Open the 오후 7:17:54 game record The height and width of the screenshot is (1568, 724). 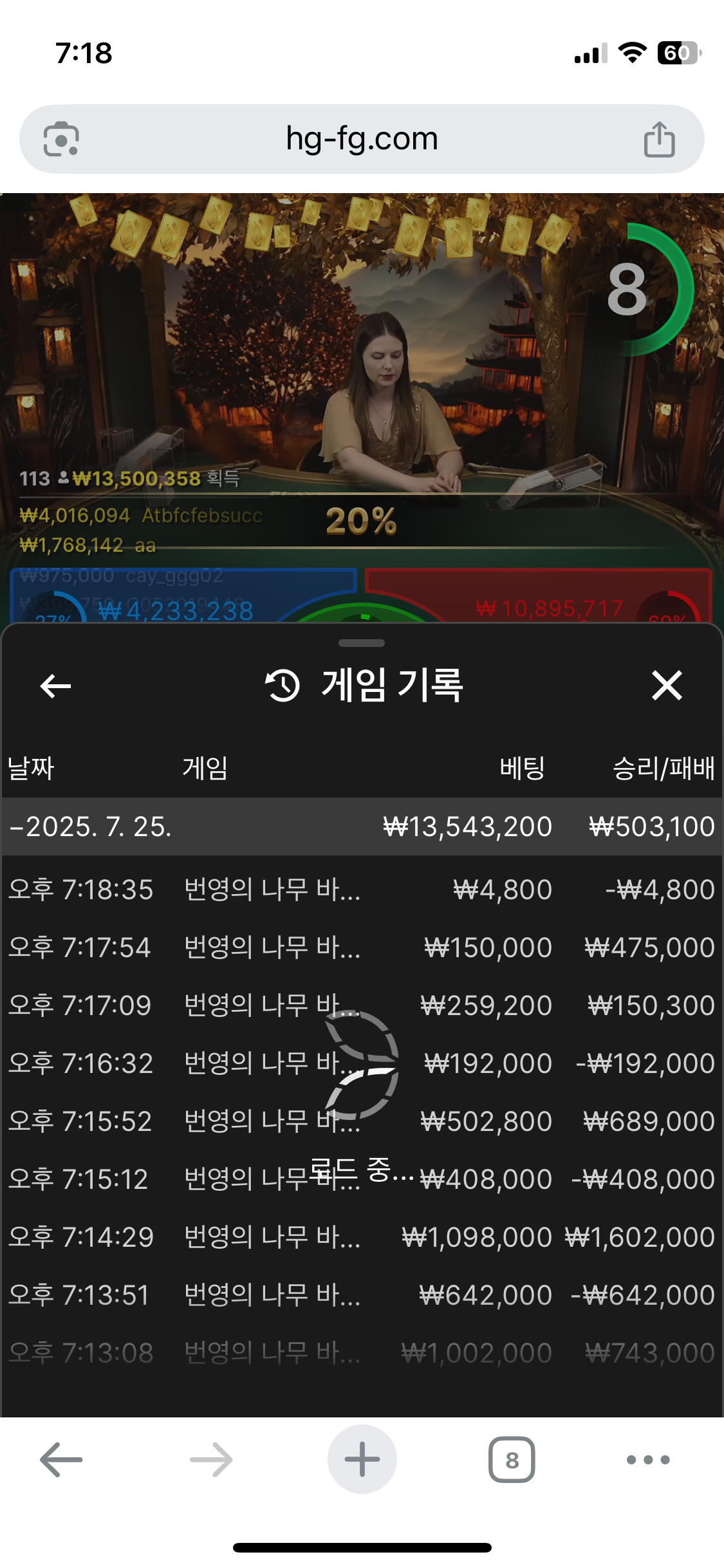(x=362, y=947)
